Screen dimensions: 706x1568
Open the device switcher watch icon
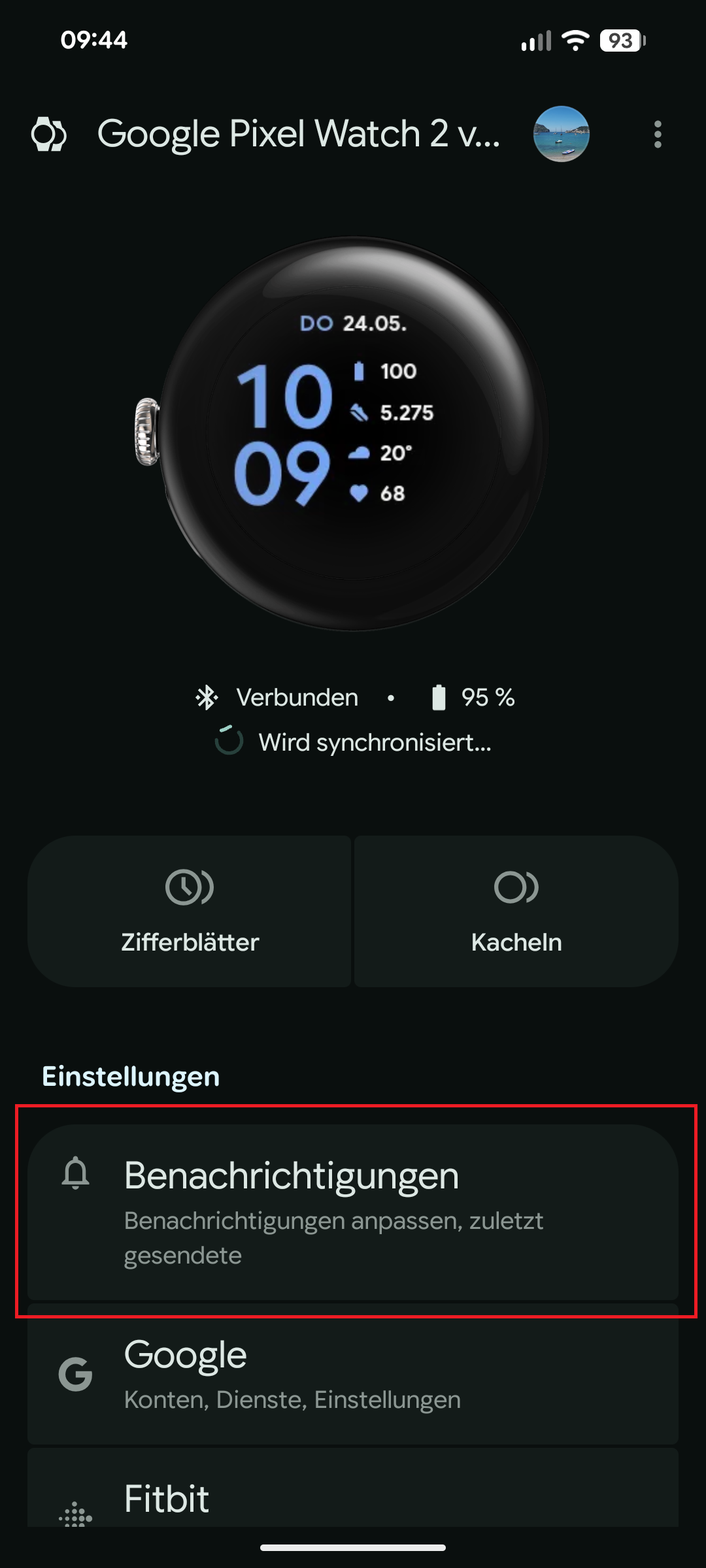pos(48,135)
